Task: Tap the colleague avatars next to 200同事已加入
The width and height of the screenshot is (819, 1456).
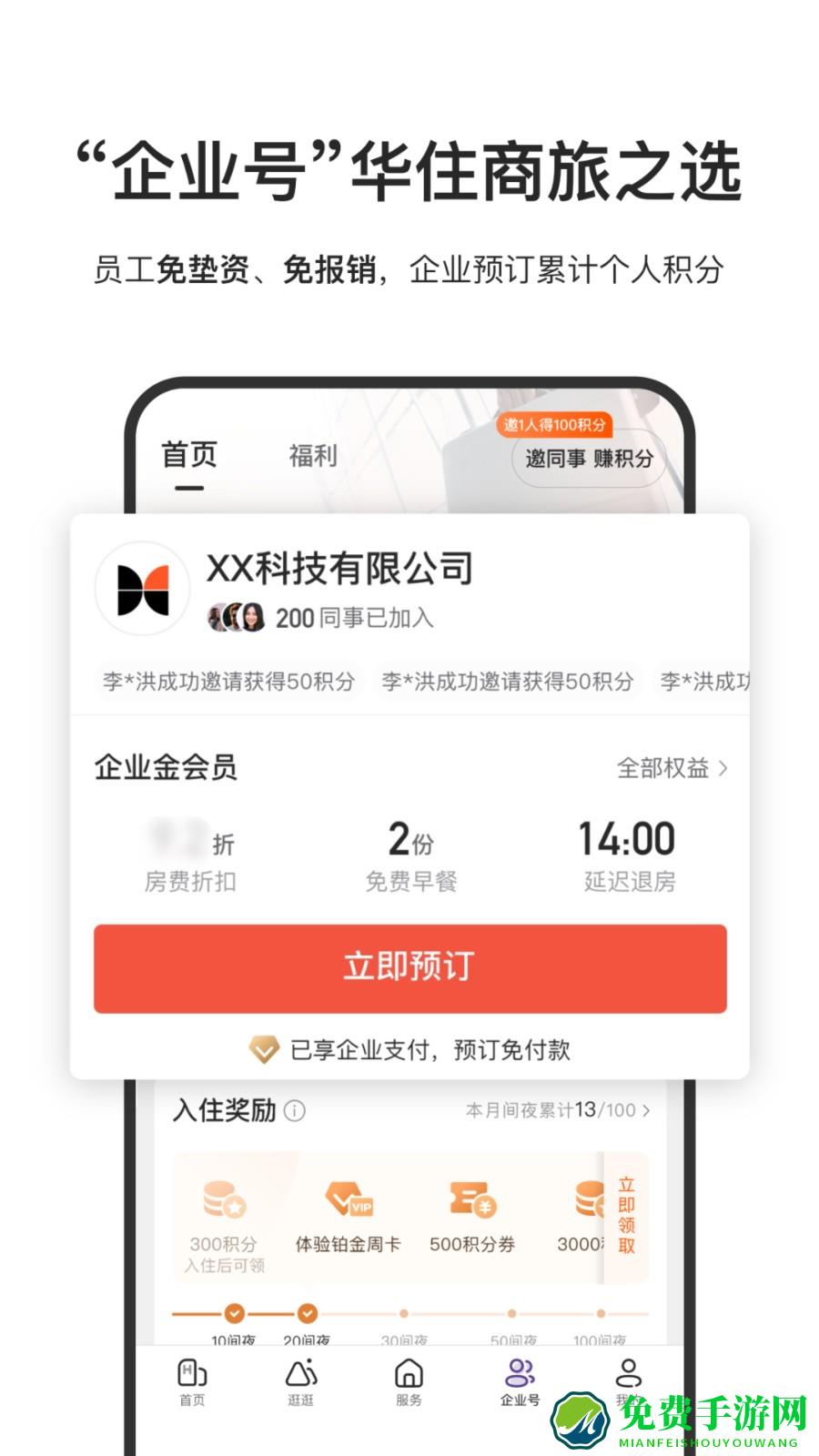Action: (x=235, y=616)
